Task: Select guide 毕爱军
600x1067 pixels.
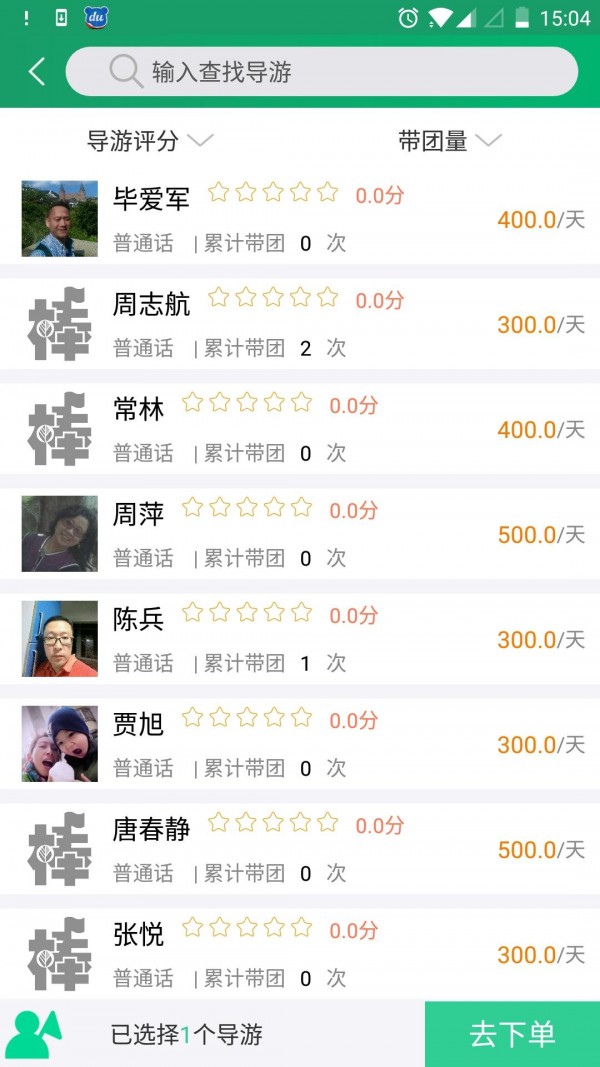Action: pyautogui.click(x=300, y=218)
